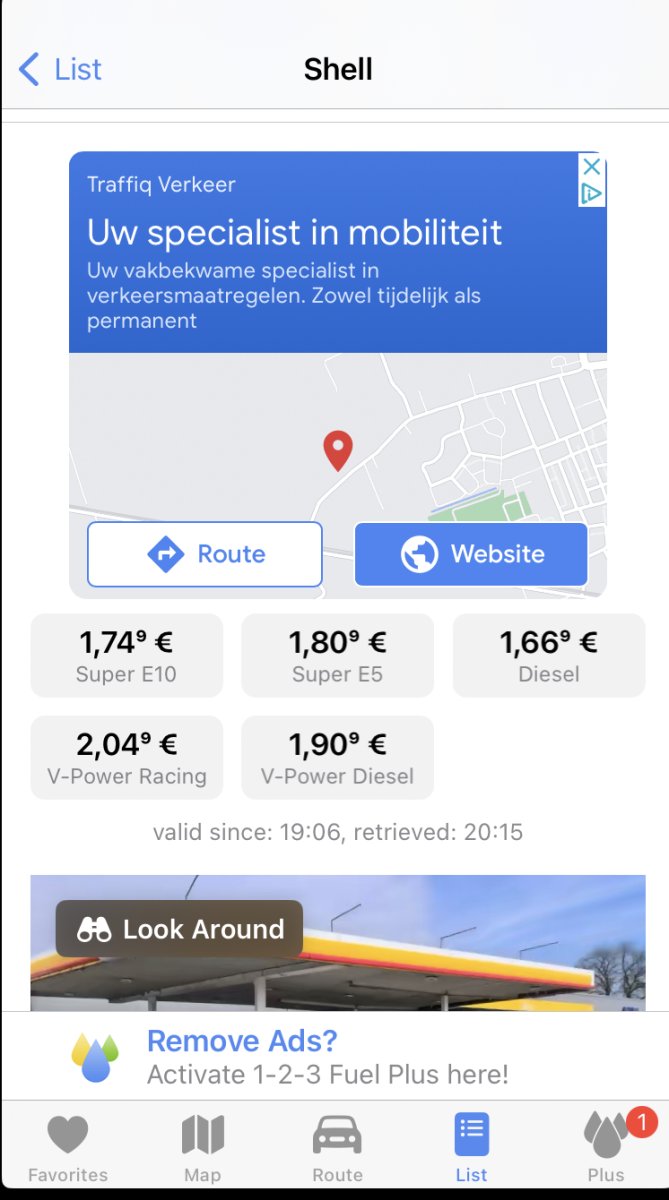The image size is (669, 1200).
Task: Open the ad's Website button
Action: [471, 554]
